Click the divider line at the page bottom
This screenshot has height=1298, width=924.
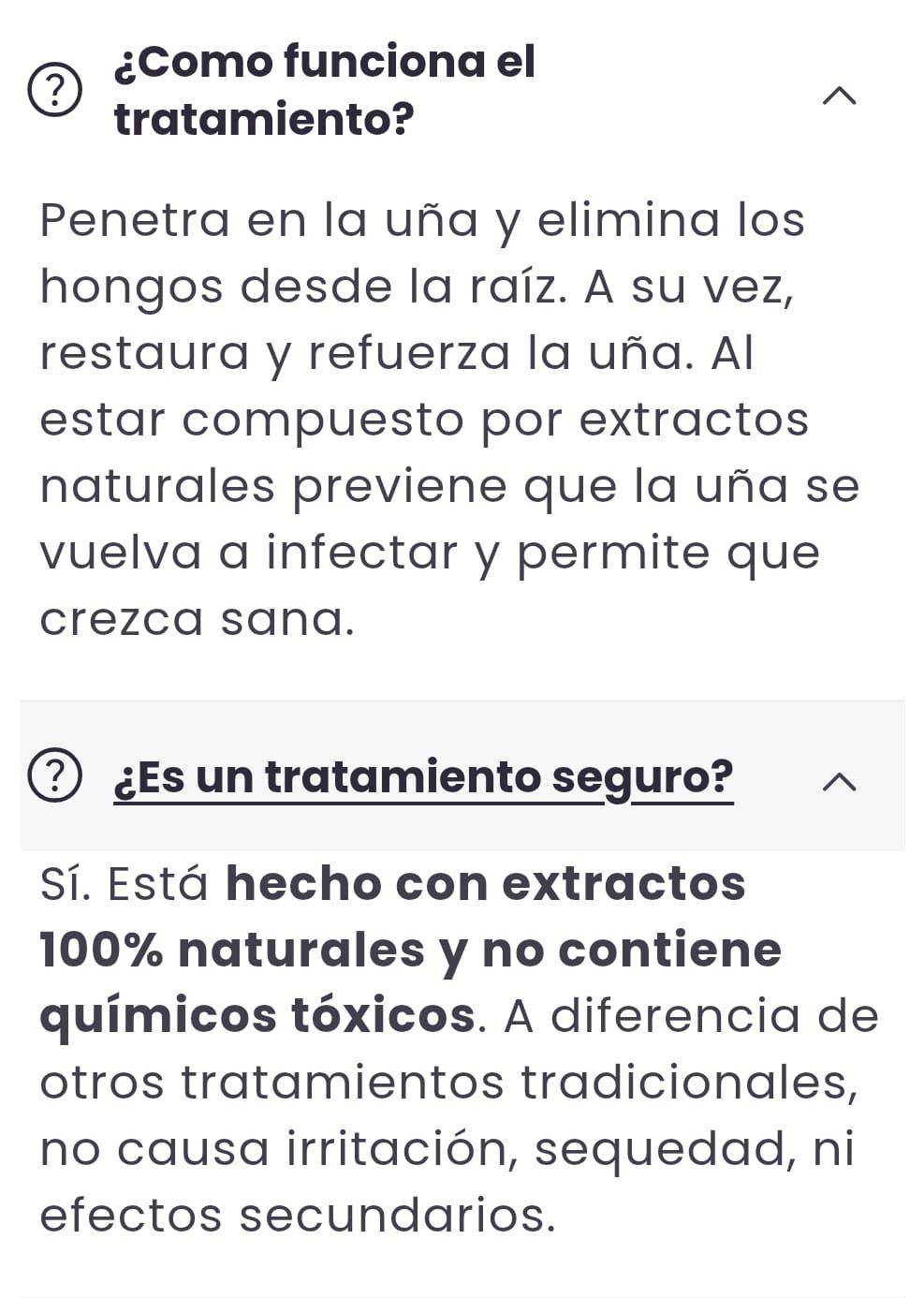coord(462,1291)
